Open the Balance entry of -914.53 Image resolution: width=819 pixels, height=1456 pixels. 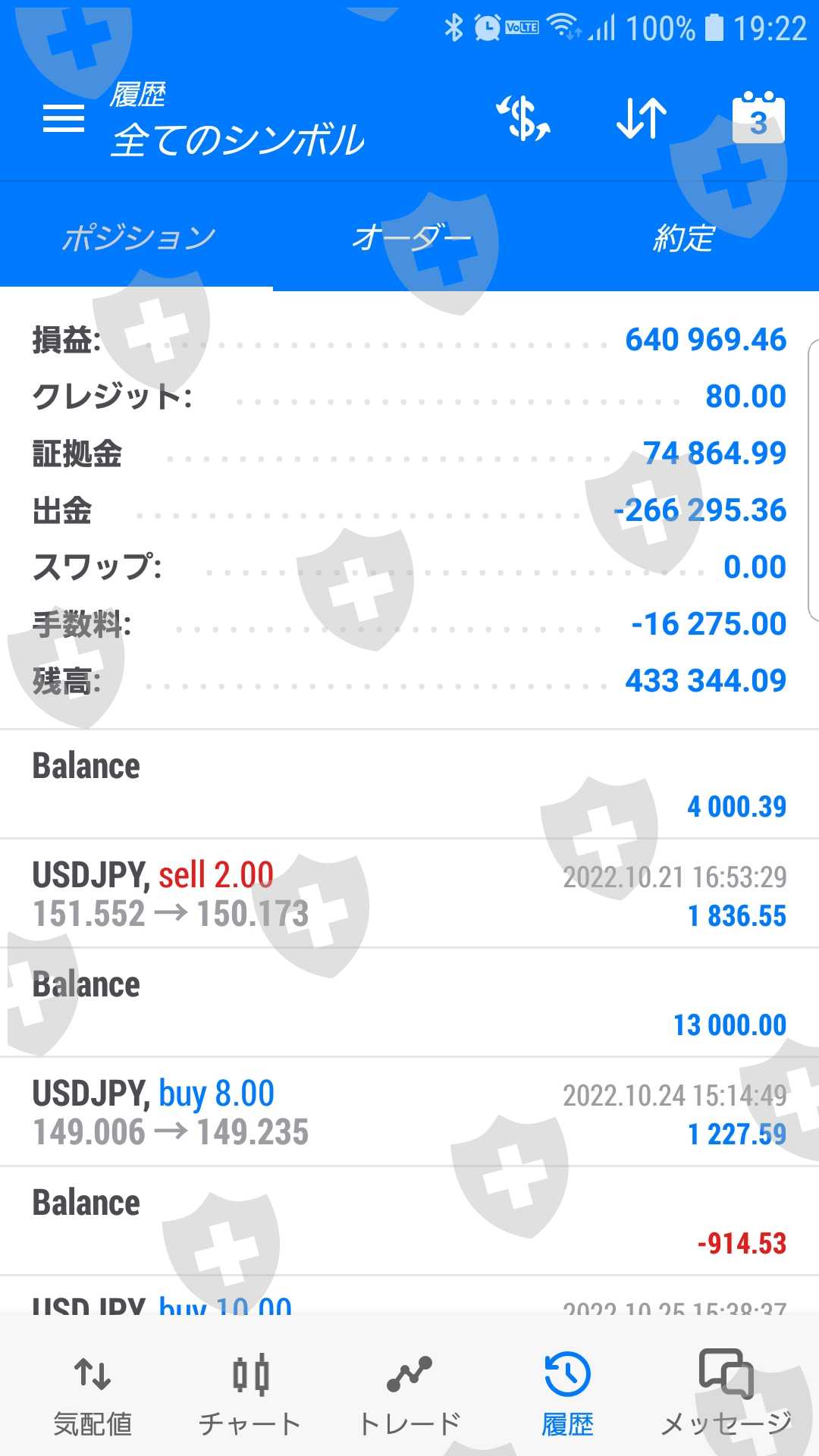coord(409,1221)
